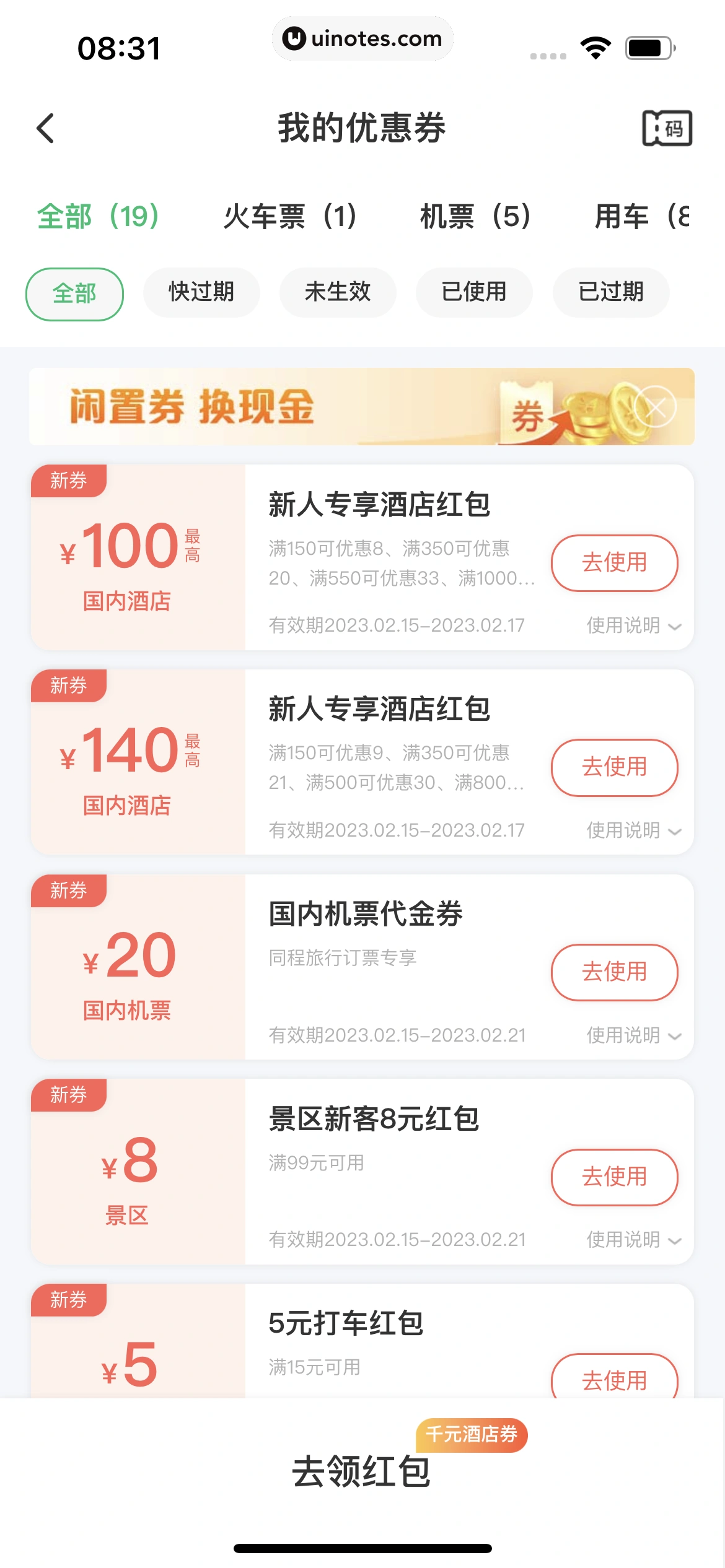725x1568 pixels.
Task: Open the 用车 coupon tab
Action: point(642,217)
